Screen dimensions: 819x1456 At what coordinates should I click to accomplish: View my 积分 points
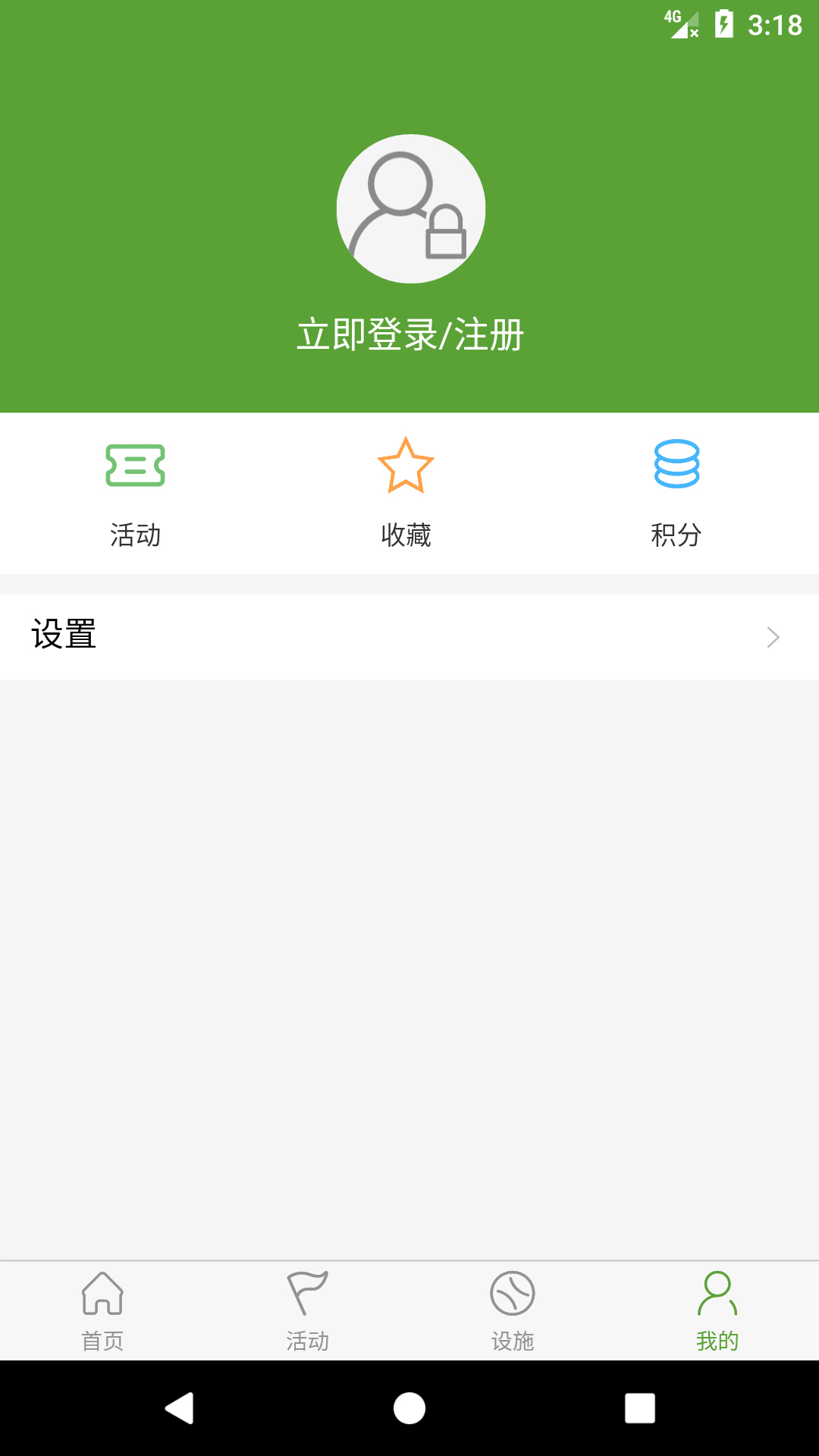tap(676, 491)
